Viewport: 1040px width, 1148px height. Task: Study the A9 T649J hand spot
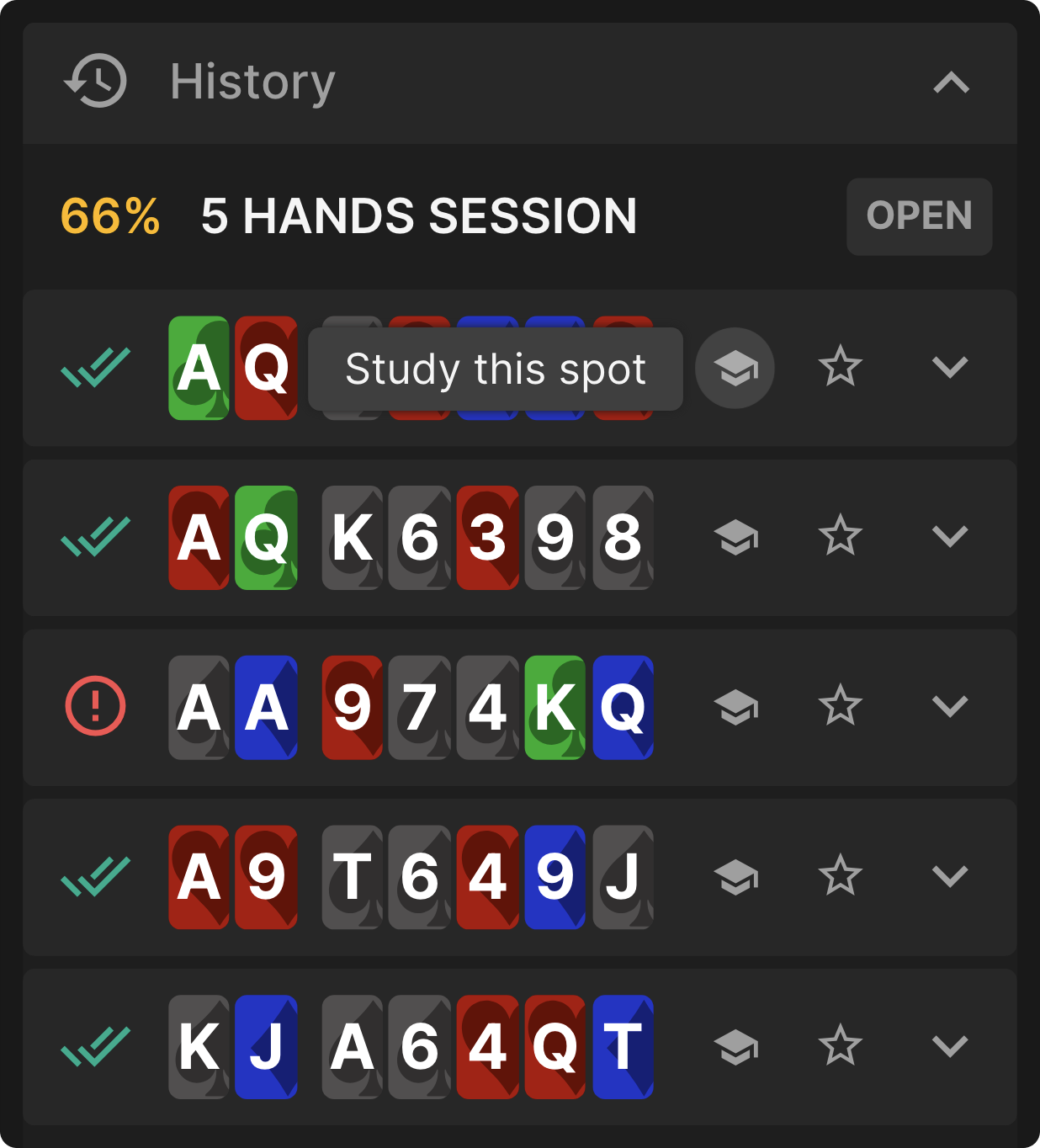click(x=735, y=877)
